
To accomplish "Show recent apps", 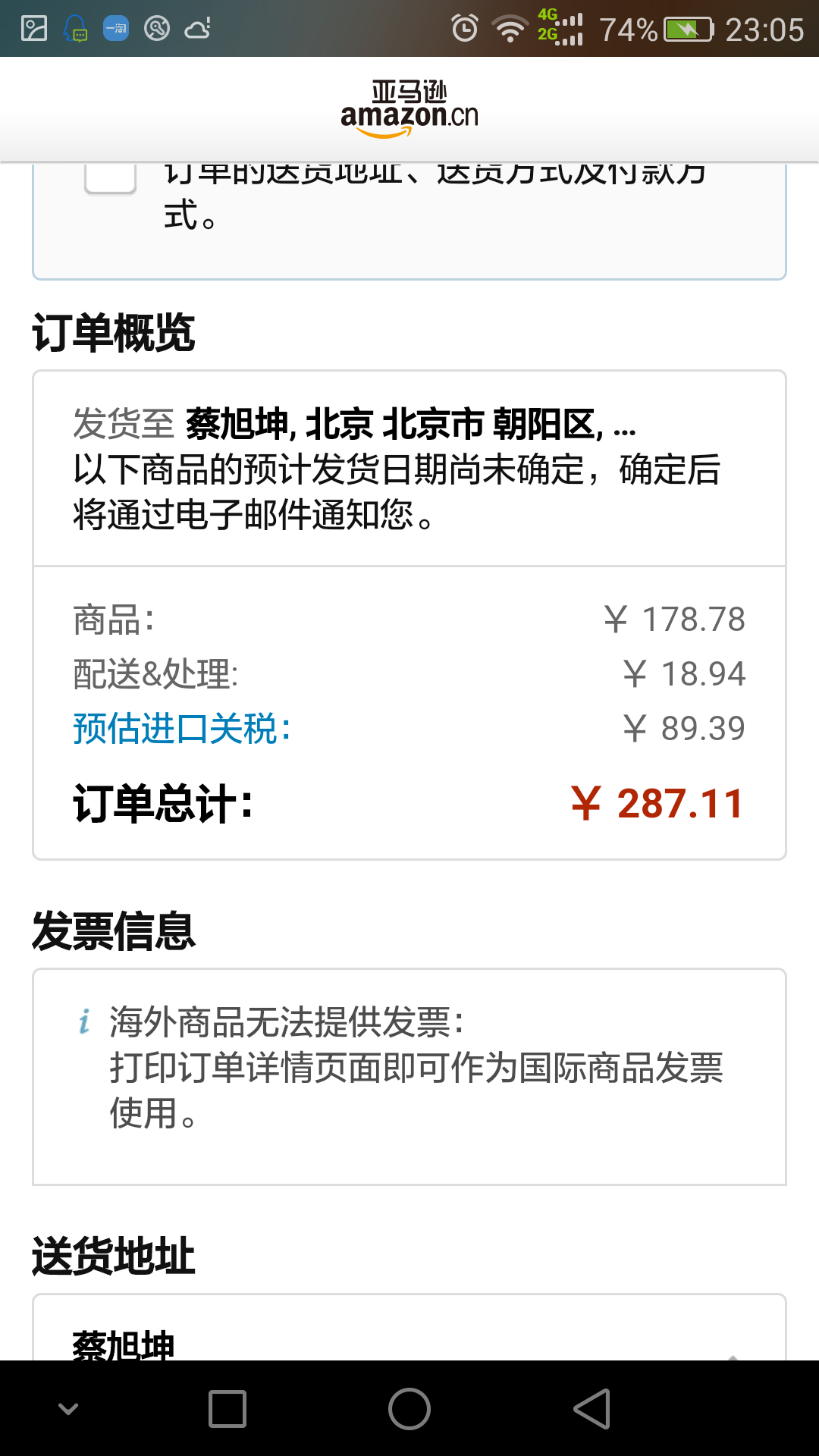I will tap(227, 1409).
